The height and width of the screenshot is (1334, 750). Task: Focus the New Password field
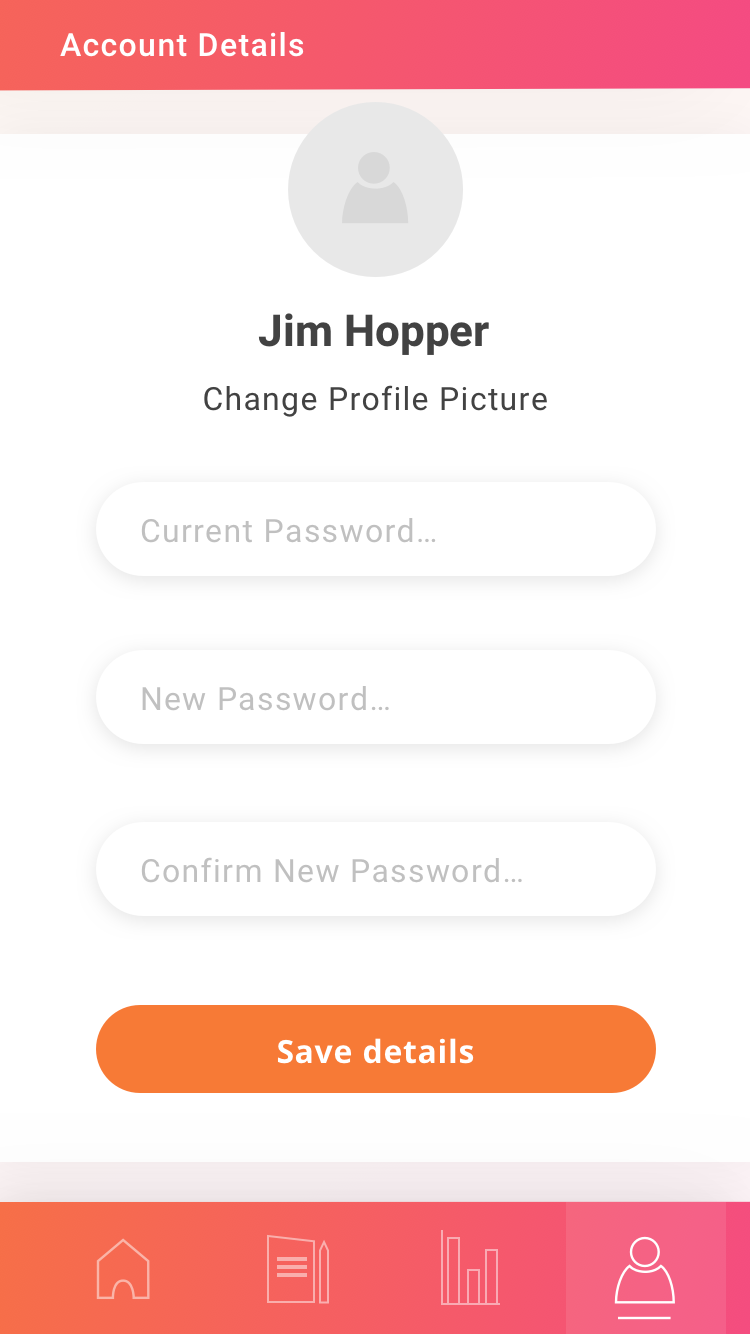pos(375,698)
